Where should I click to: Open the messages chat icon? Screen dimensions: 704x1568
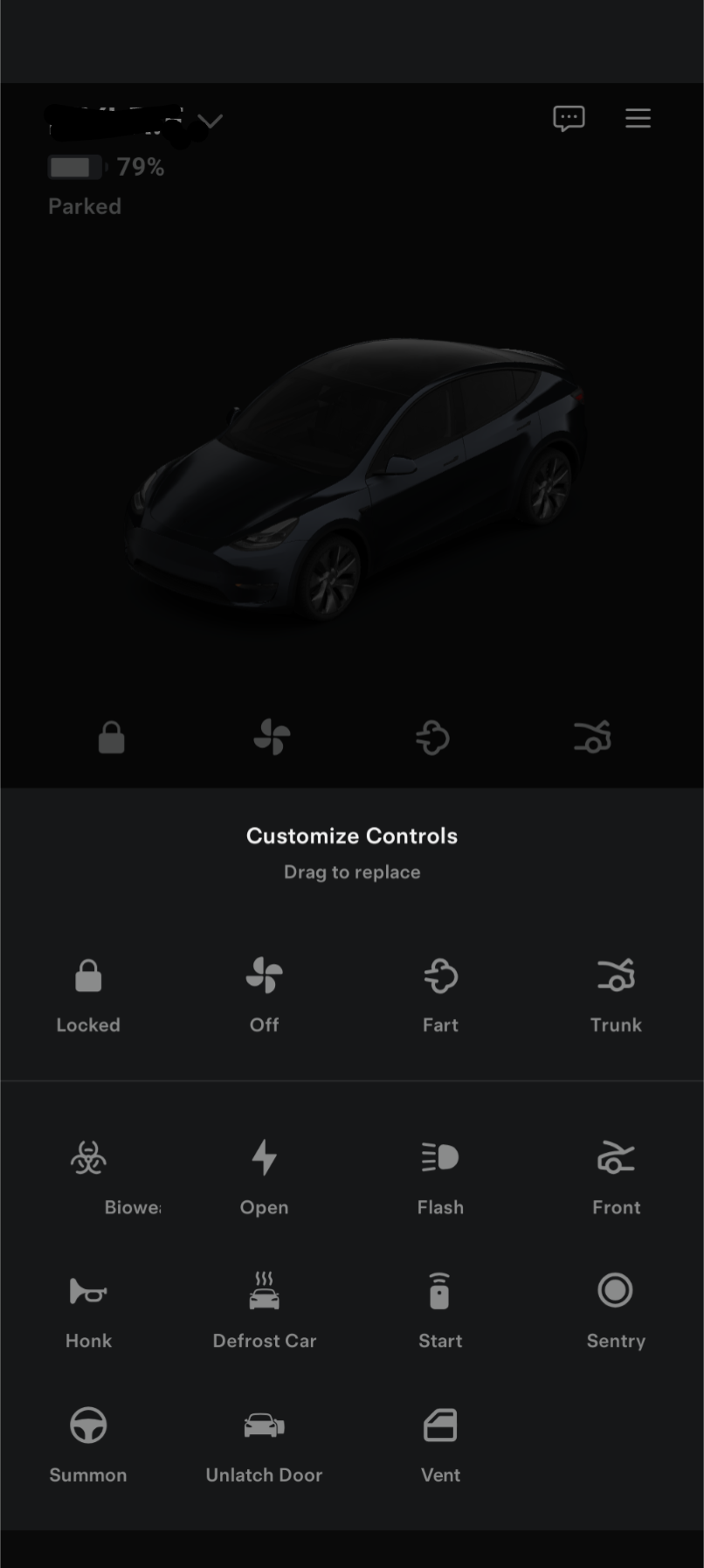(569, 118)
